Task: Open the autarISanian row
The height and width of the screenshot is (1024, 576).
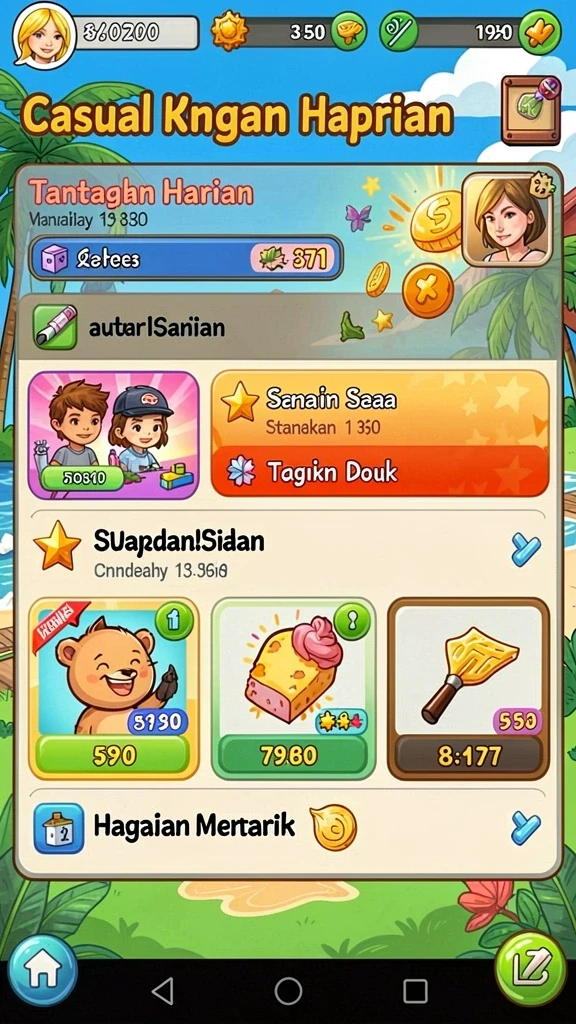Action: (287, 327)
